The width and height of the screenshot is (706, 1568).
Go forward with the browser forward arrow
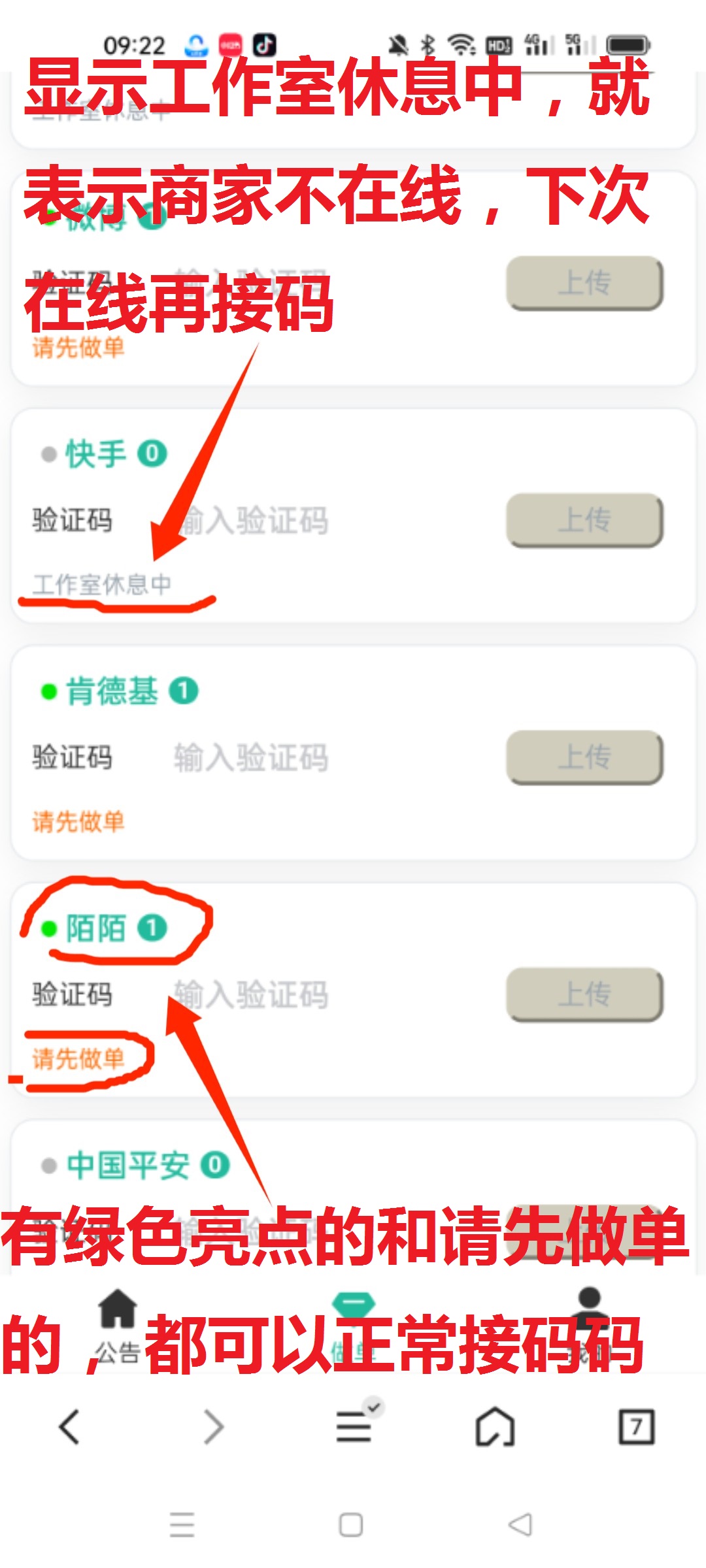213,1426
